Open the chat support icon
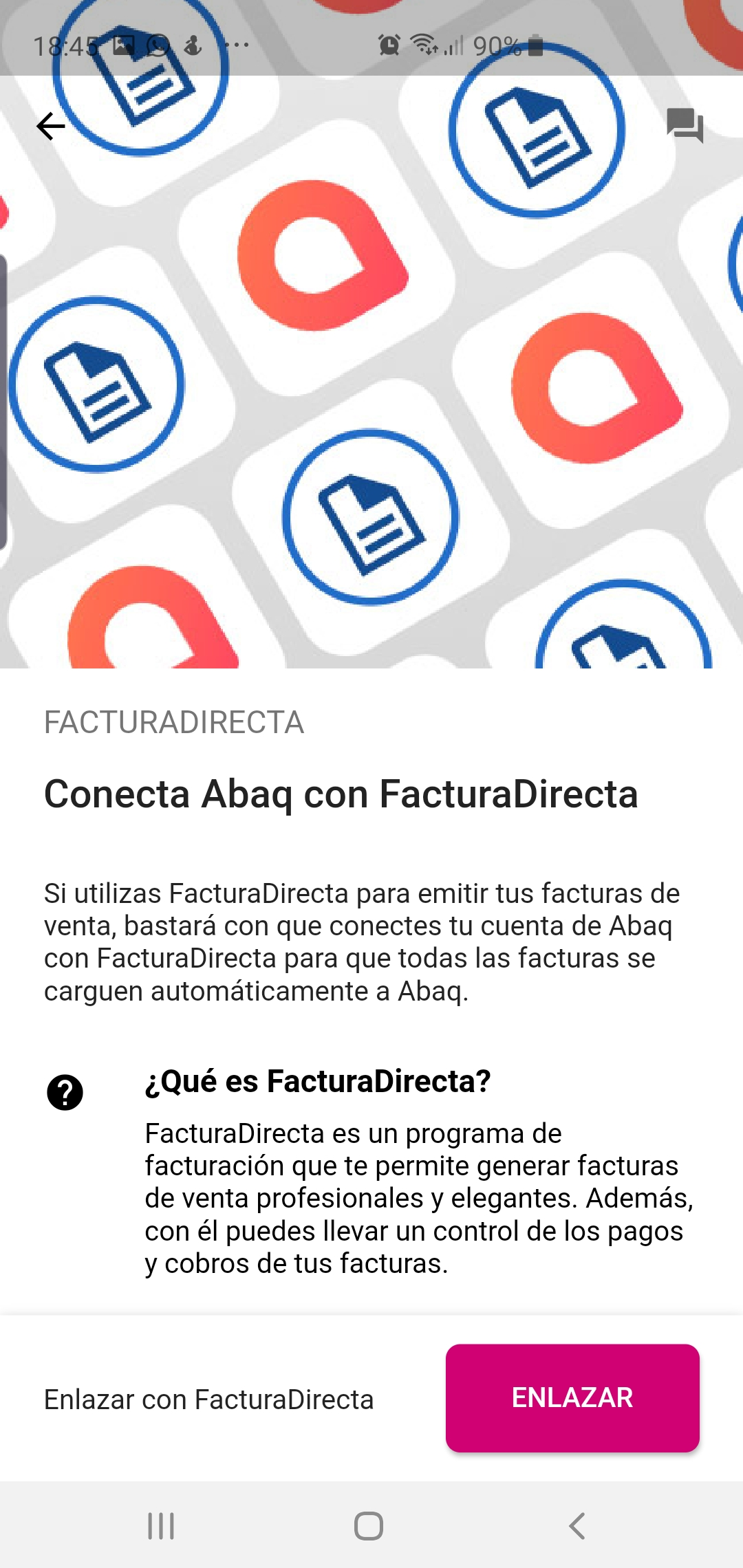The width and height of the screenshot is (743, 1568). [x=685, y=127]
